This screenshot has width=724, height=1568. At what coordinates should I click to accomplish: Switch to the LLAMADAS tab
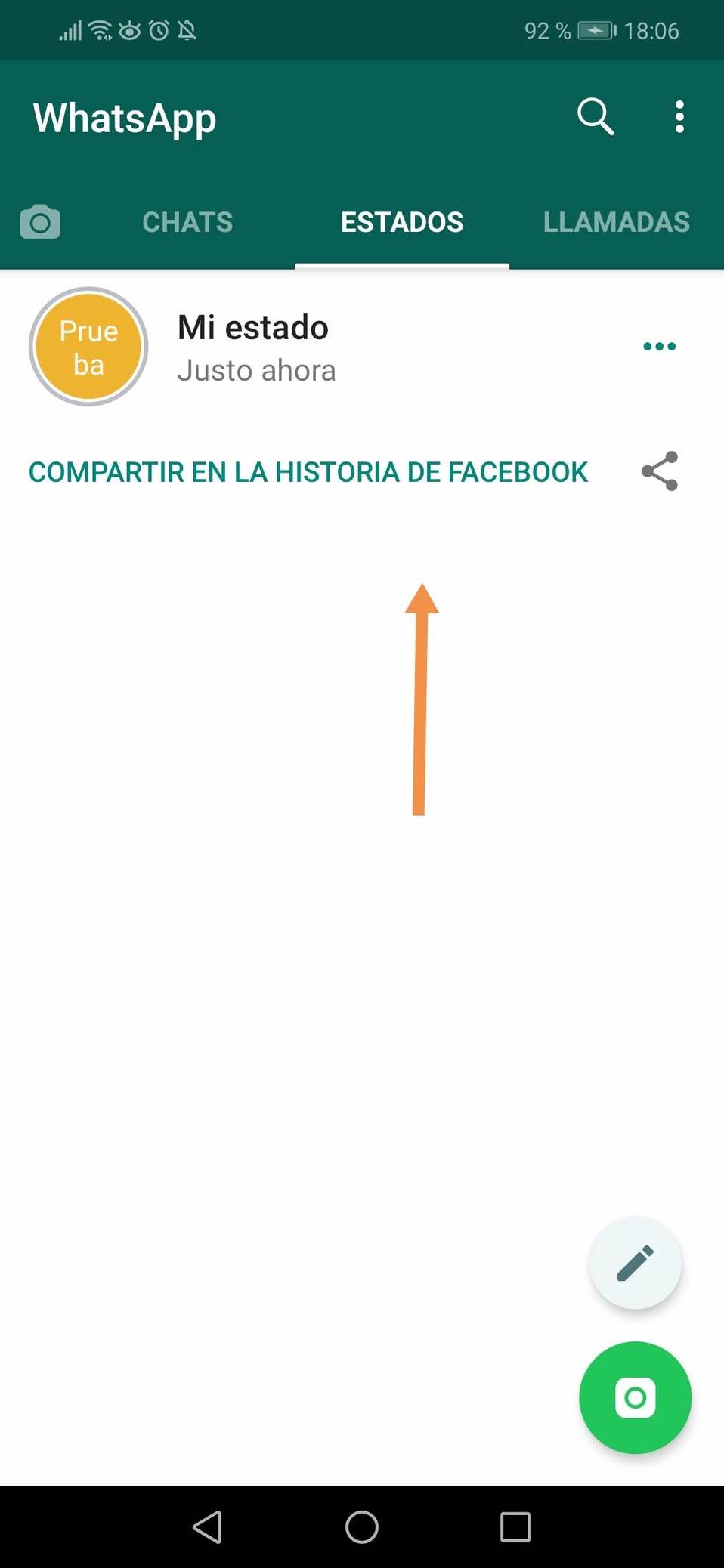coord(616,222)
